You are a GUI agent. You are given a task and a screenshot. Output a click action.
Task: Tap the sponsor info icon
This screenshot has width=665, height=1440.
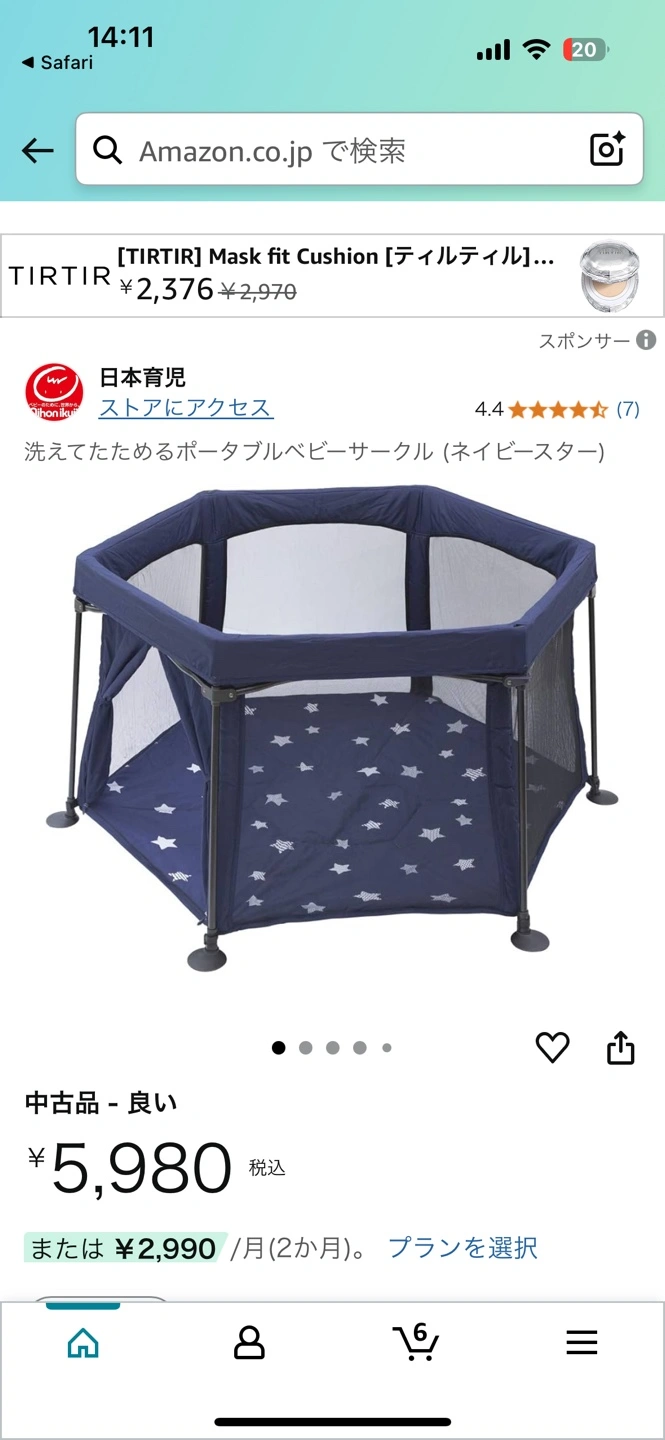point(647,341)
